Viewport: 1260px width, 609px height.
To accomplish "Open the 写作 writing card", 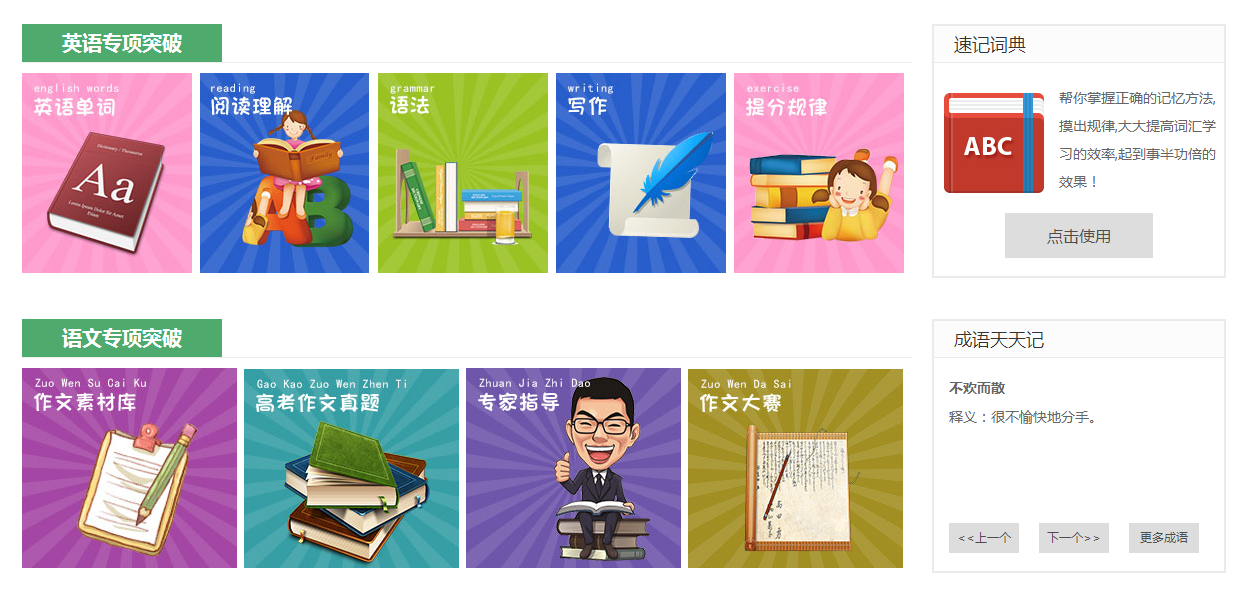I will [641, 173].
